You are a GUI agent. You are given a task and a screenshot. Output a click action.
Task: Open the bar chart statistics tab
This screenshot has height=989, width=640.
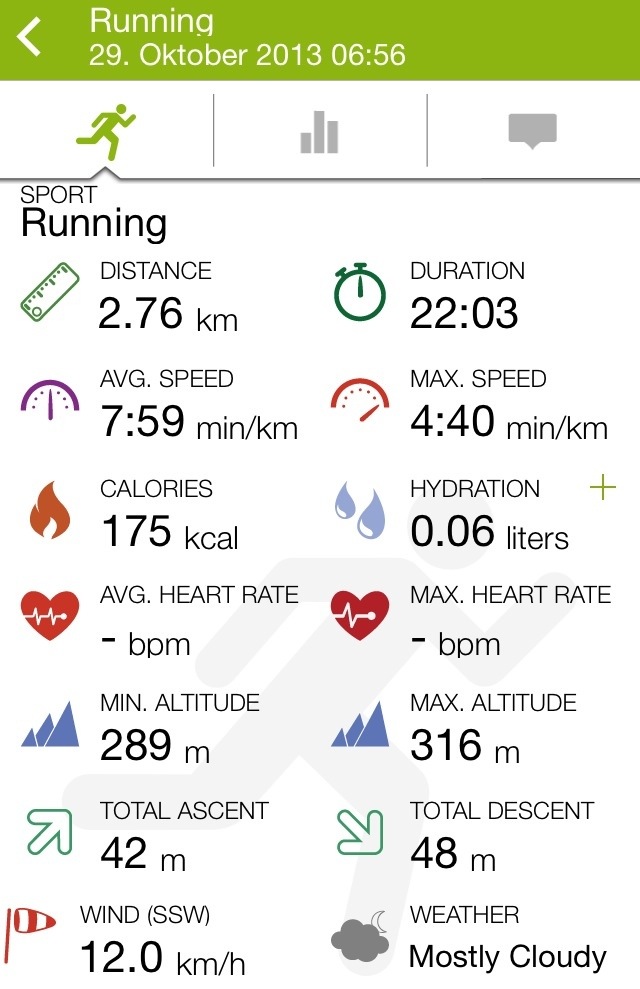[x=320, y=131]
